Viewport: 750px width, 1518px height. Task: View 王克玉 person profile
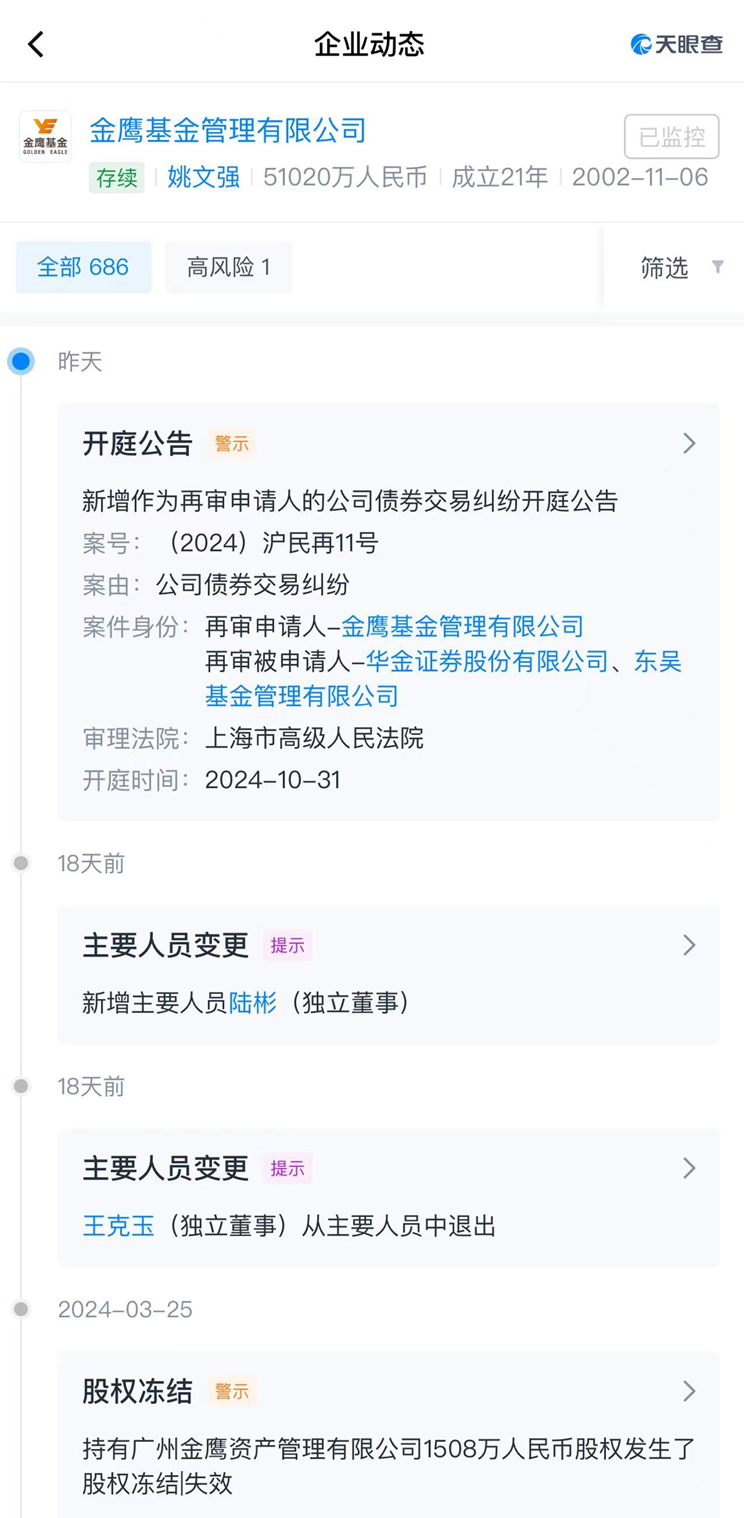point(118,1226)
